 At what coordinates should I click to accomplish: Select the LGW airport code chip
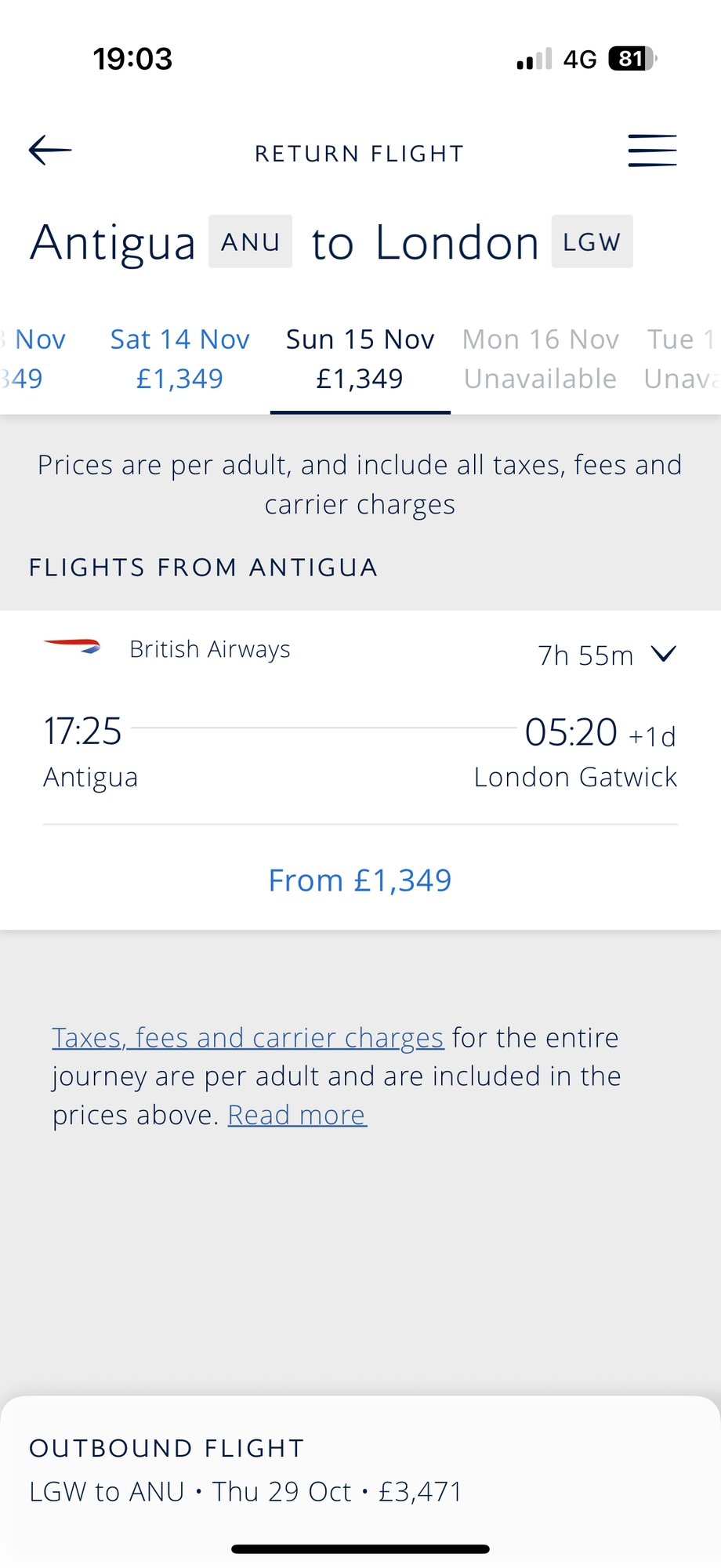(x=592, y=241)
